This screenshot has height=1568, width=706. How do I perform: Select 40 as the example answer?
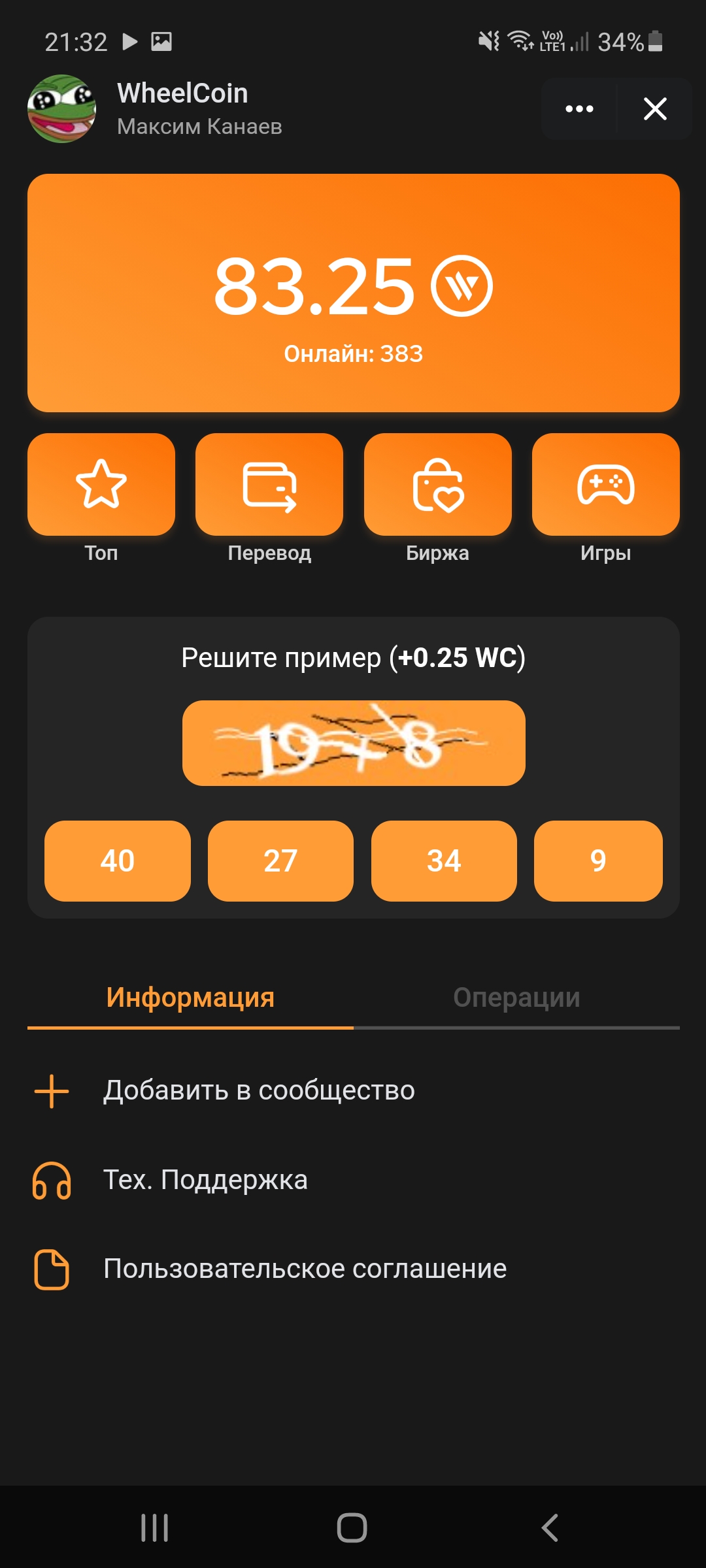tap(117, 862)
